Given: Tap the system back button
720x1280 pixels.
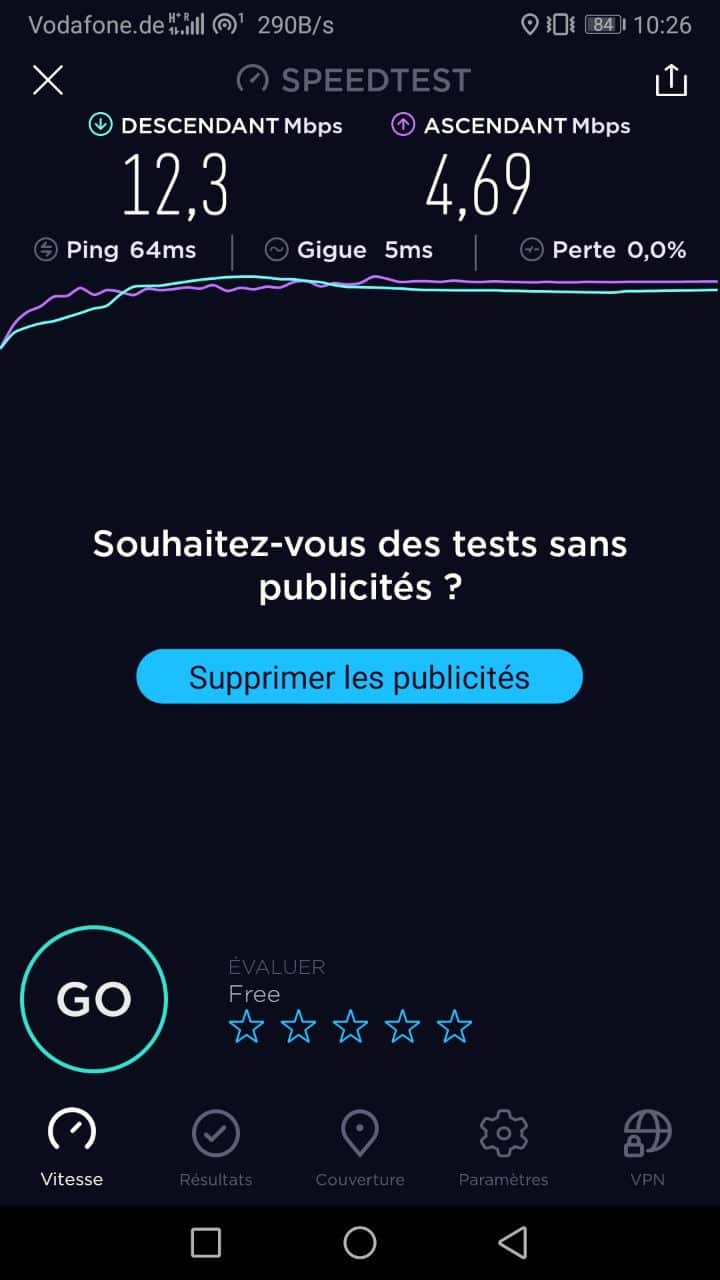Looking at the screenshot, I should tap(513, 1242).
